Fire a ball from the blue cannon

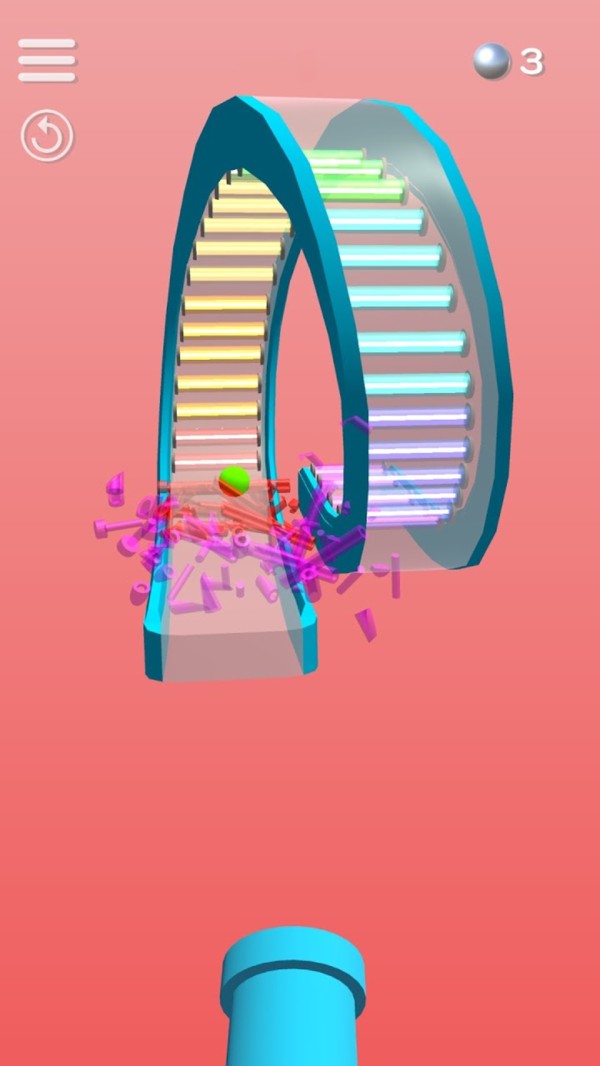coord(293,990)
